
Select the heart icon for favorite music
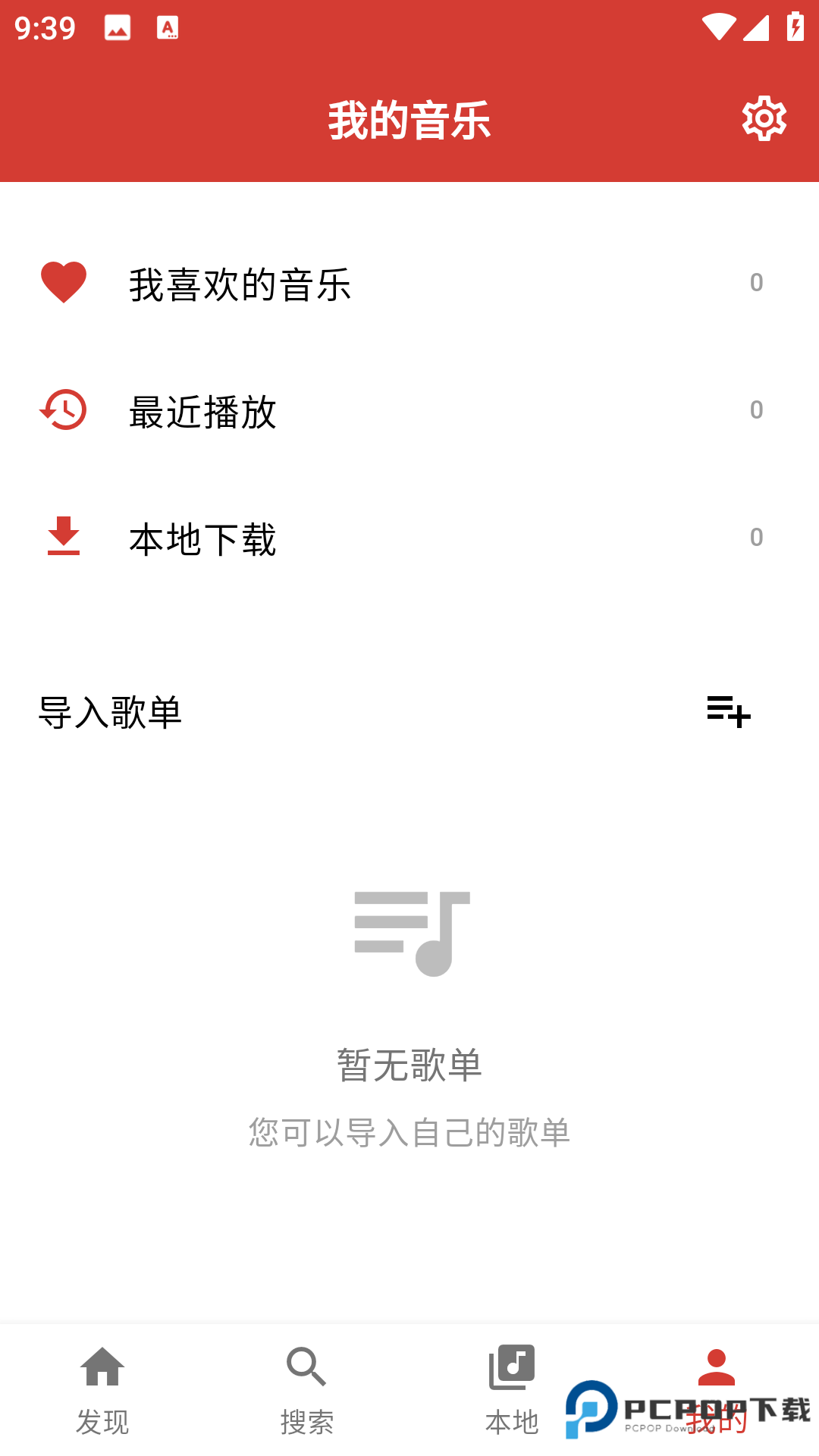[64, 282]
